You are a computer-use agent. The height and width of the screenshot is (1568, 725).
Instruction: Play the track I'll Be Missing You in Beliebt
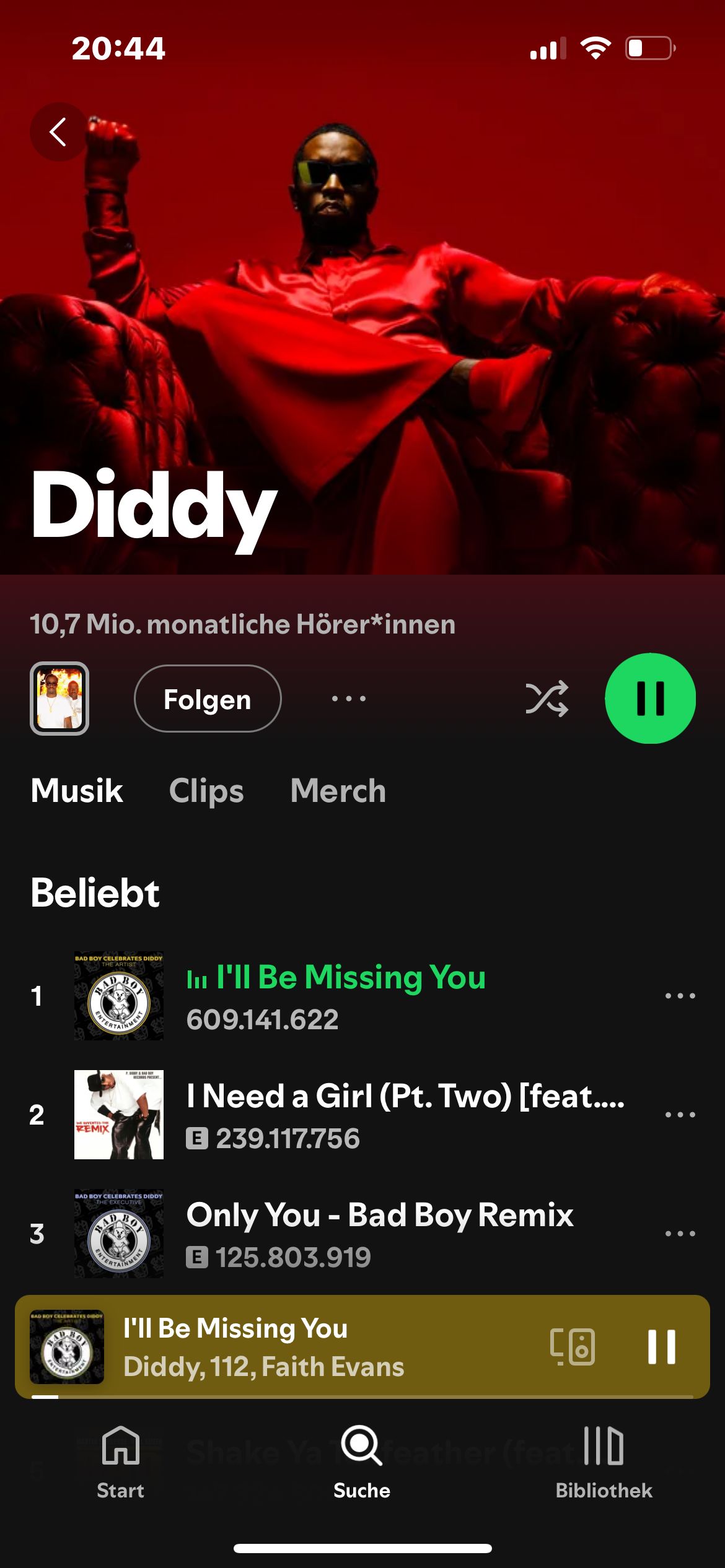pyautogui.click(x=350, y=996)
